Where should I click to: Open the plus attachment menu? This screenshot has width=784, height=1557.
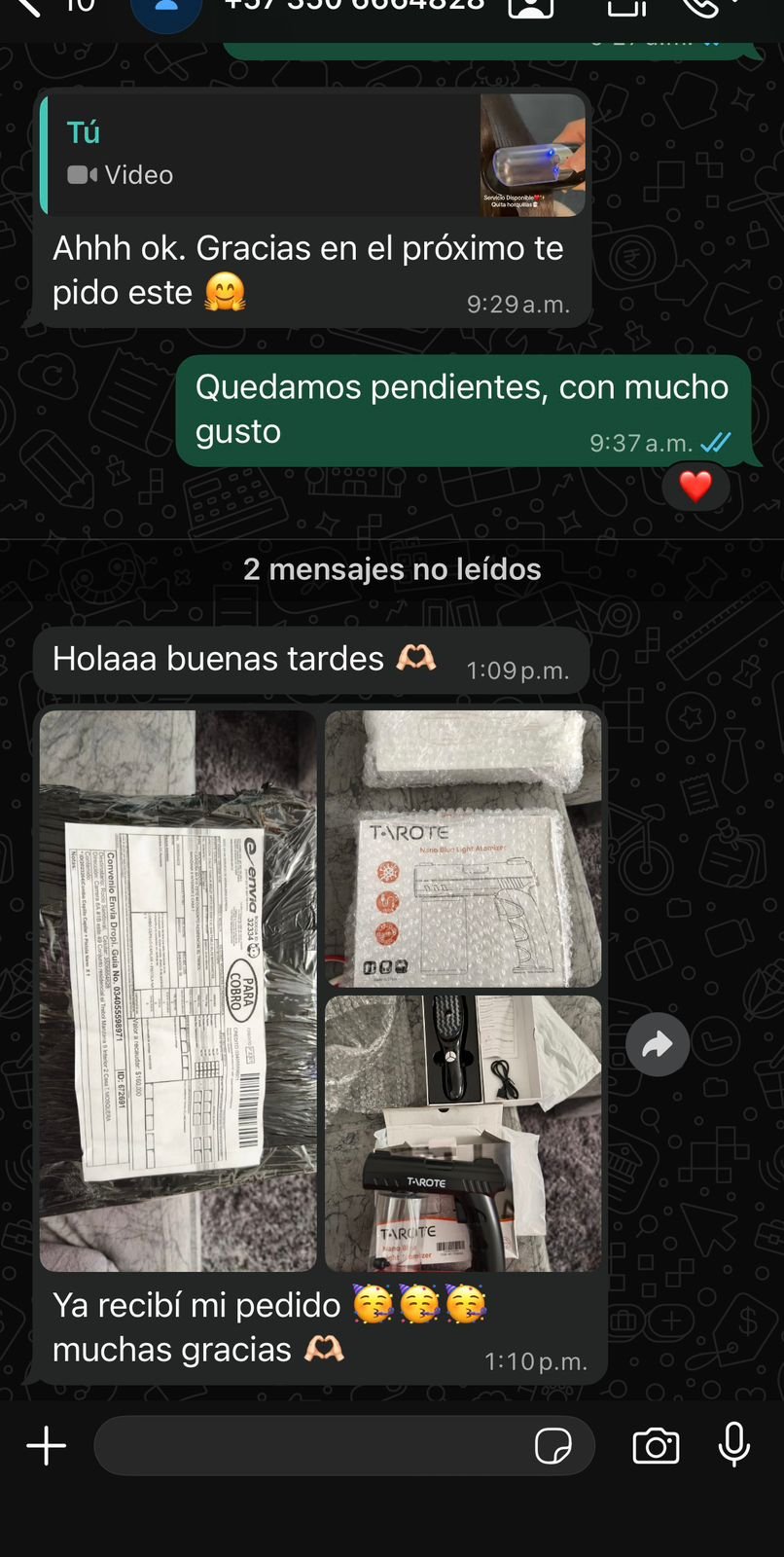[45, 1446]
